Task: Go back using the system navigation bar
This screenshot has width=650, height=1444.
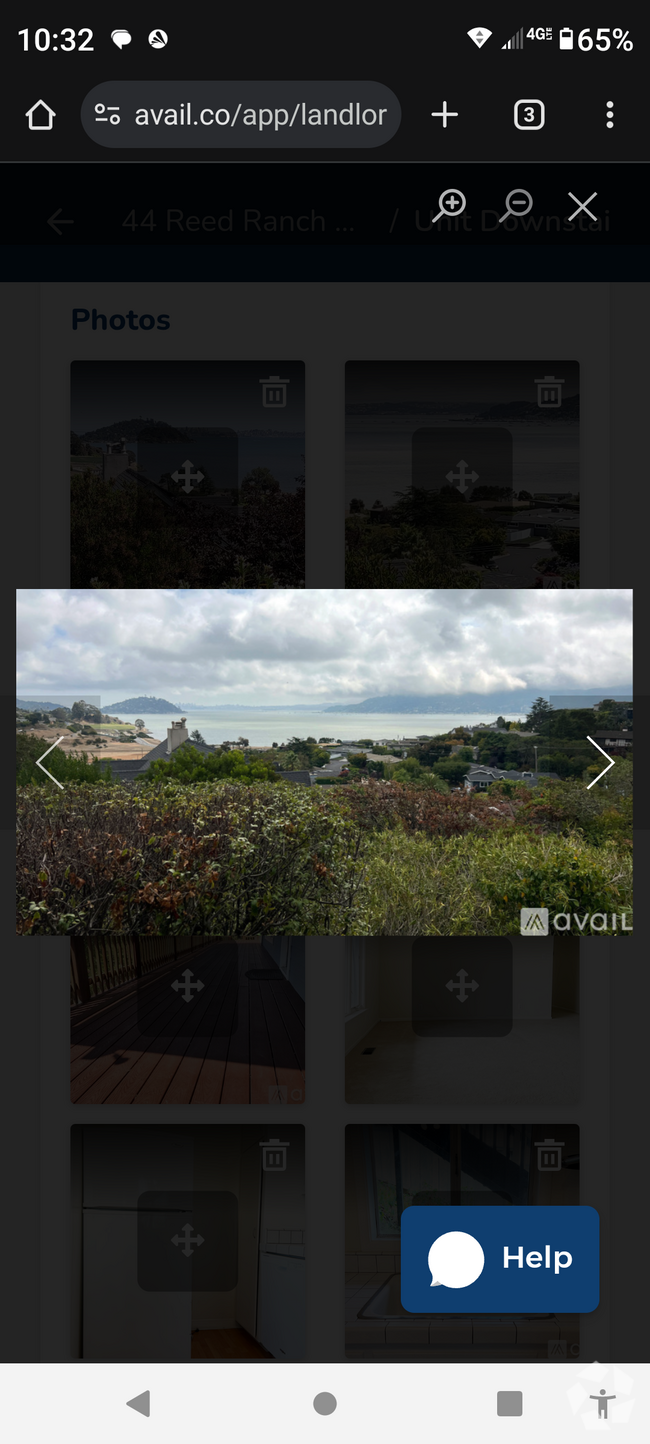Action: (x=139, y=1403)
